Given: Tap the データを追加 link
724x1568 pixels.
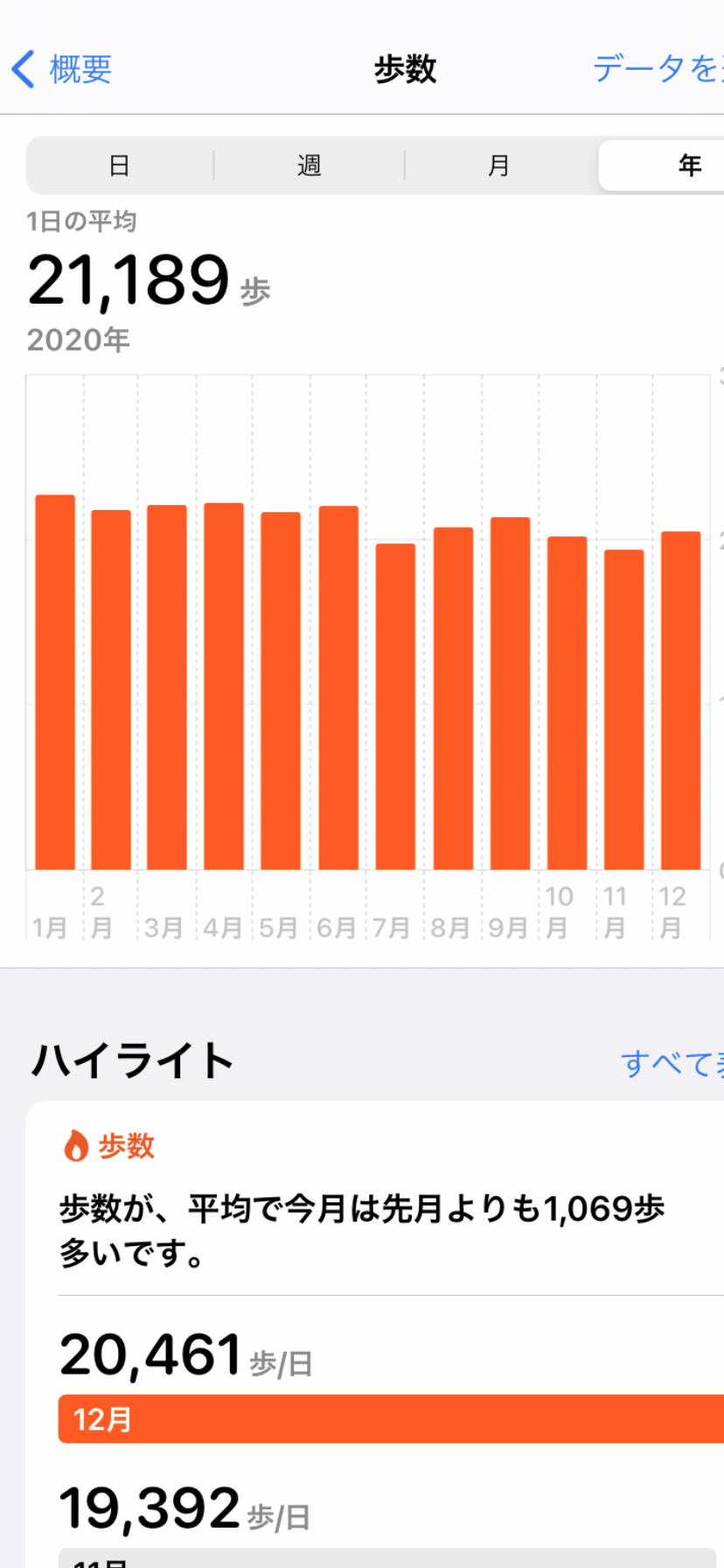Looking at the screenshot, I should click(x=658, y=68).
